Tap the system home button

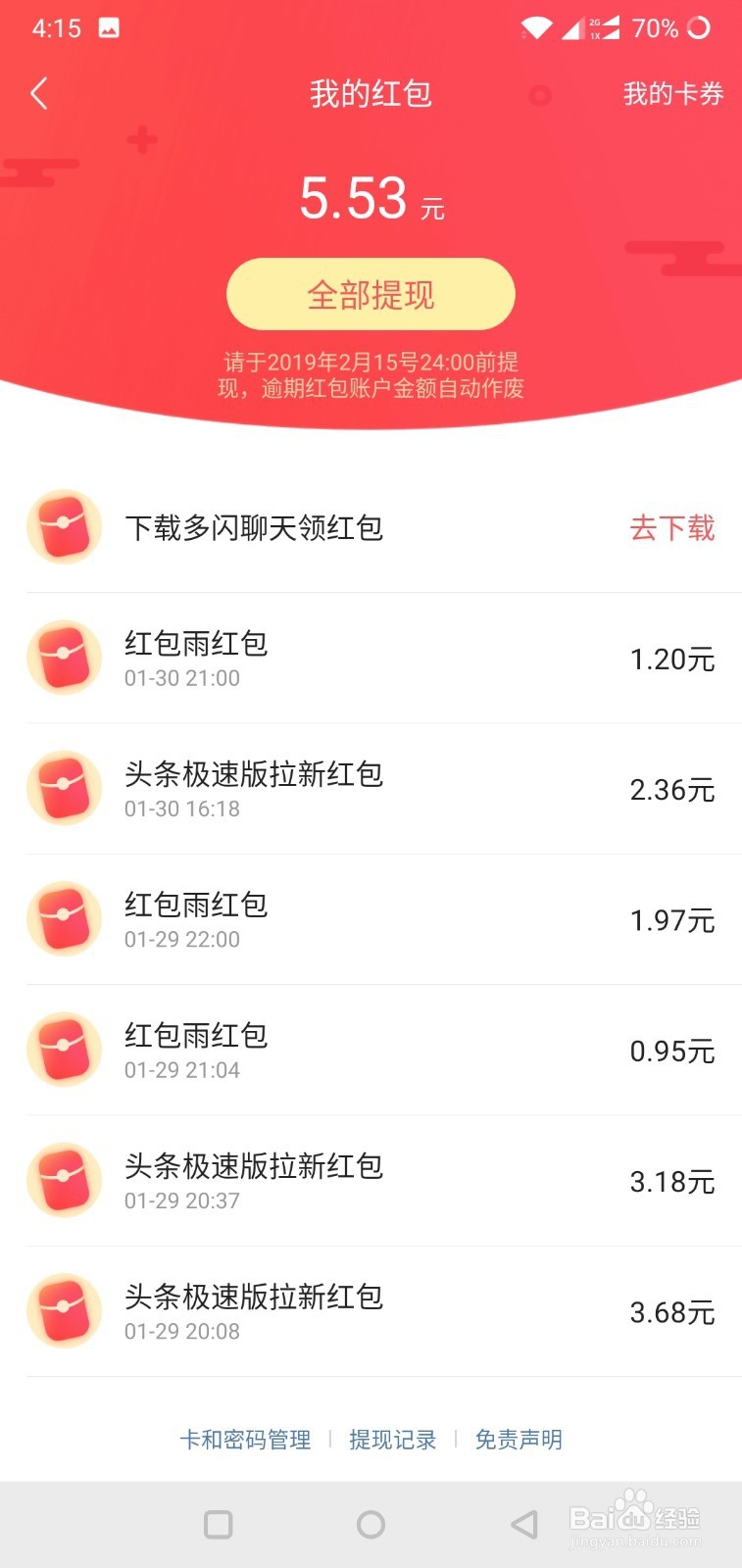click(371, 1524)
